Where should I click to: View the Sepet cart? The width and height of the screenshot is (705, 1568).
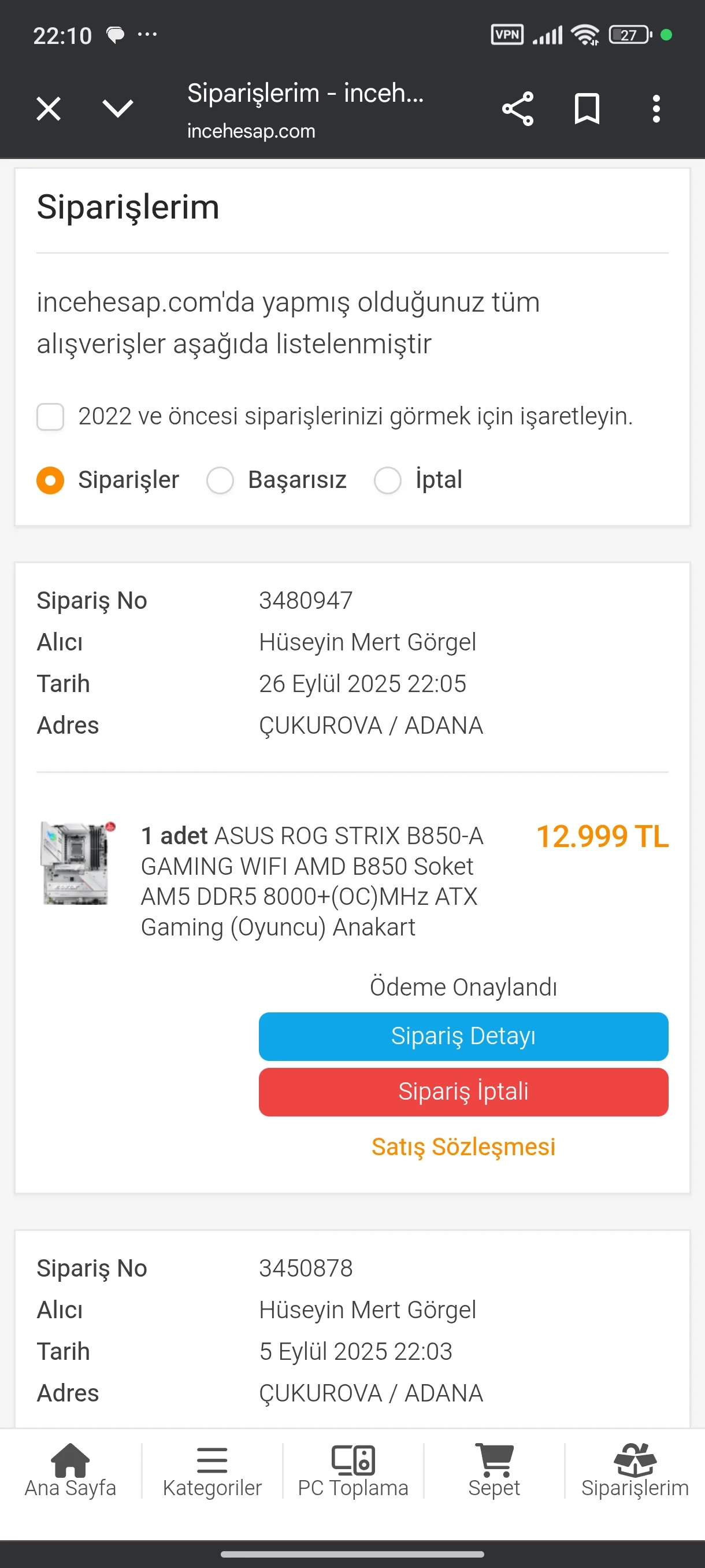[x=494, y=1469]
